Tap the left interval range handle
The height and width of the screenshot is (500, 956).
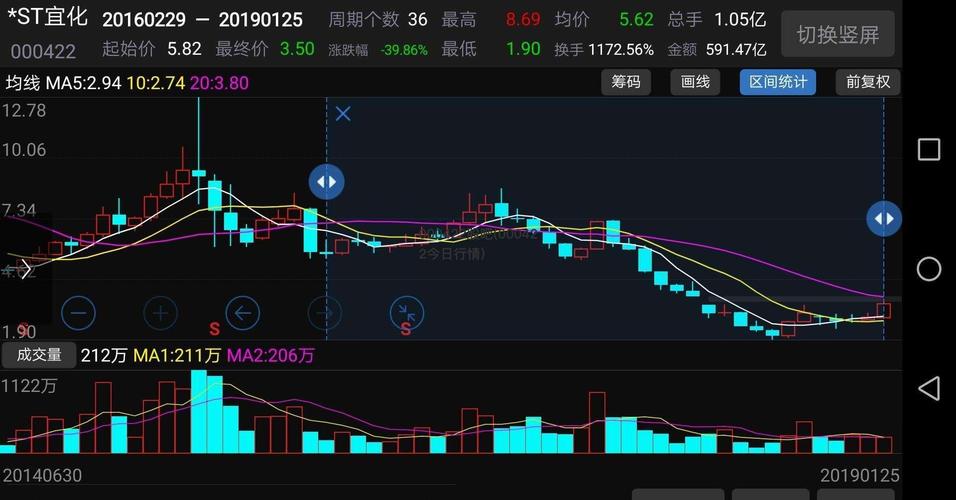[x=326, y=182]
